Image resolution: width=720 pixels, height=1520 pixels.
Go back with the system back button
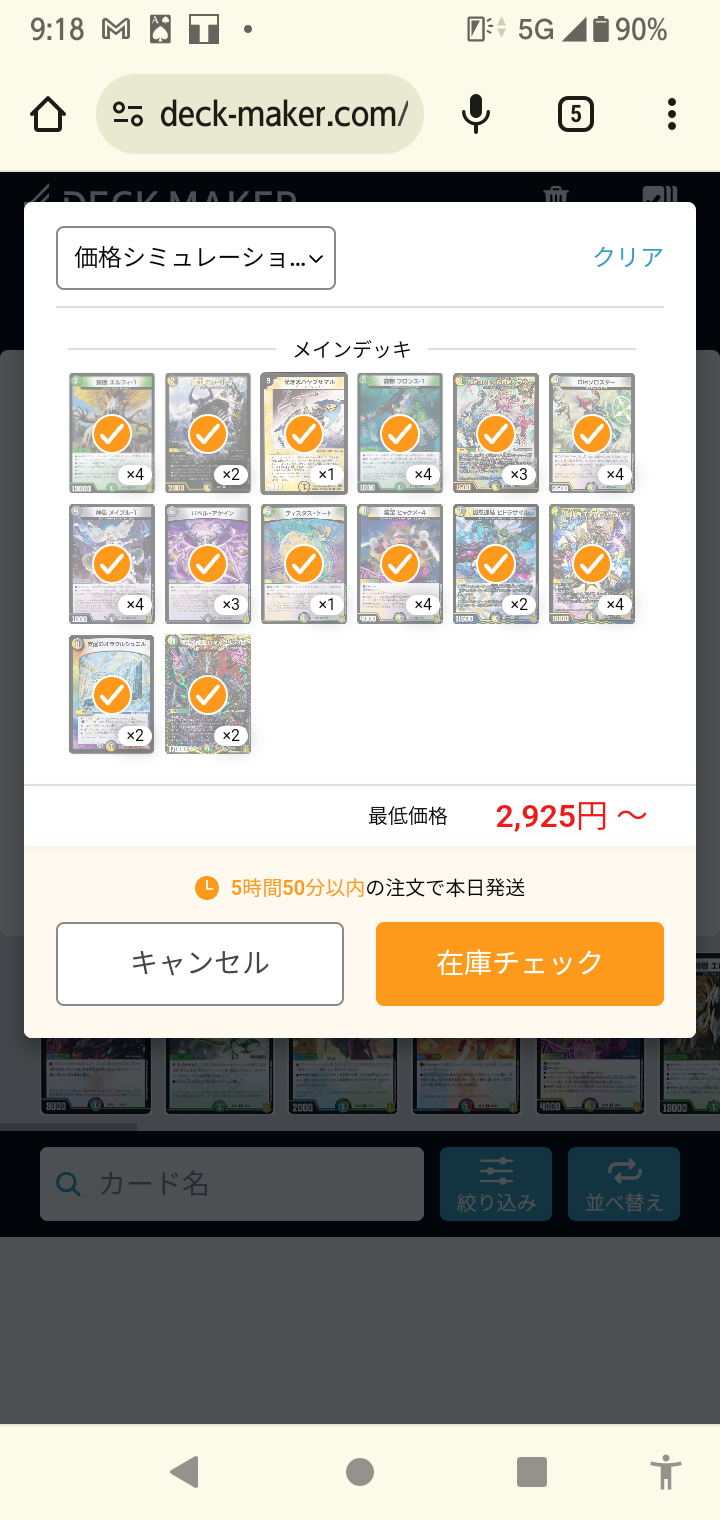(x=185, y=1472)
